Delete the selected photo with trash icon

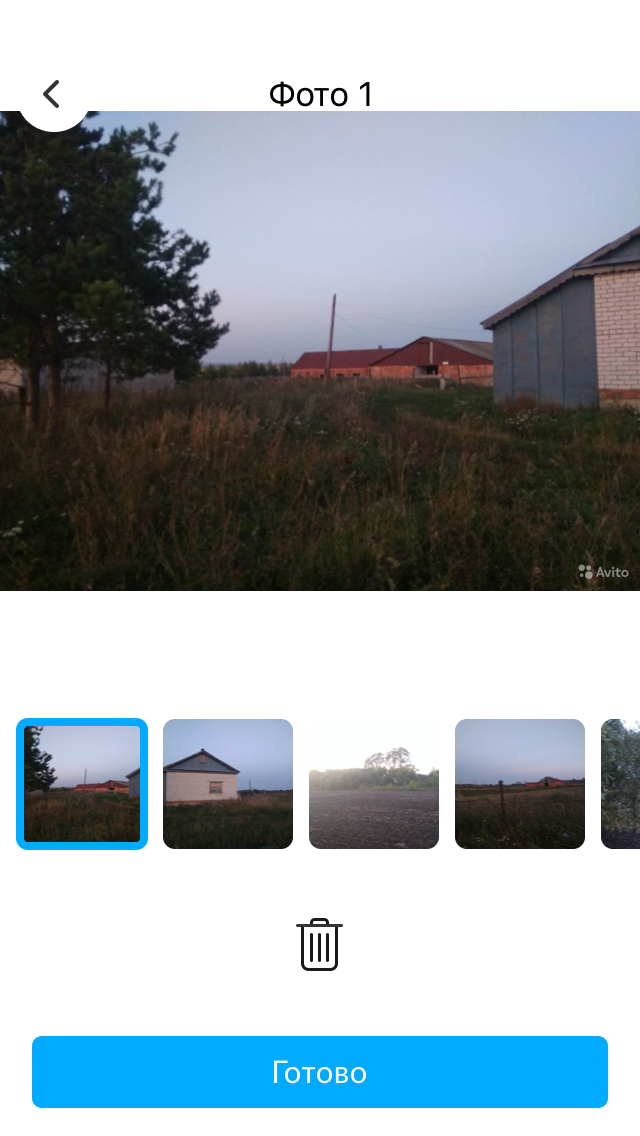(319, 944)
